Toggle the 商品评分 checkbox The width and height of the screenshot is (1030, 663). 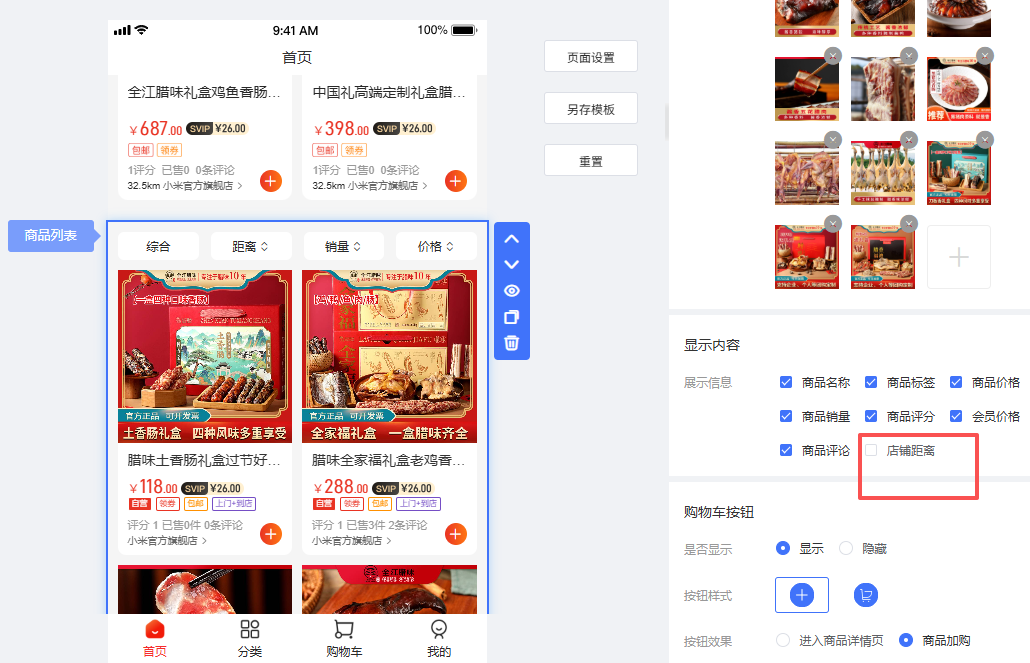pos(871,417)
